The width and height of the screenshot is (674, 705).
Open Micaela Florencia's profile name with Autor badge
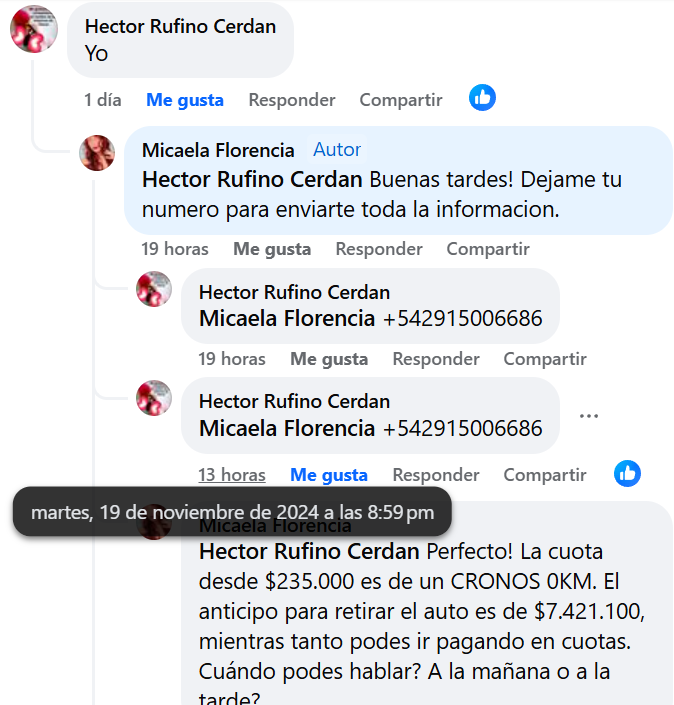[x=218, y=150]
